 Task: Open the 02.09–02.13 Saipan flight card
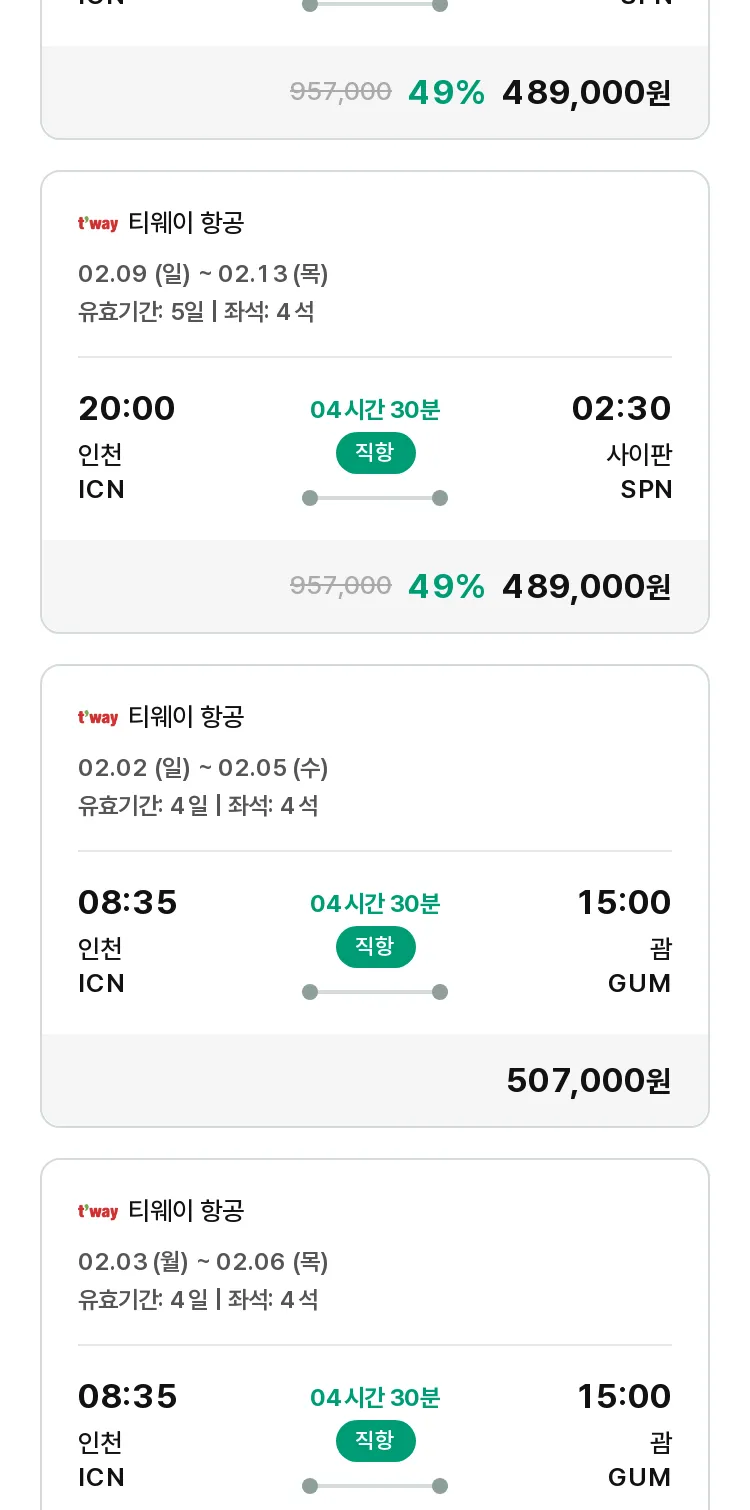click(375, 402)
